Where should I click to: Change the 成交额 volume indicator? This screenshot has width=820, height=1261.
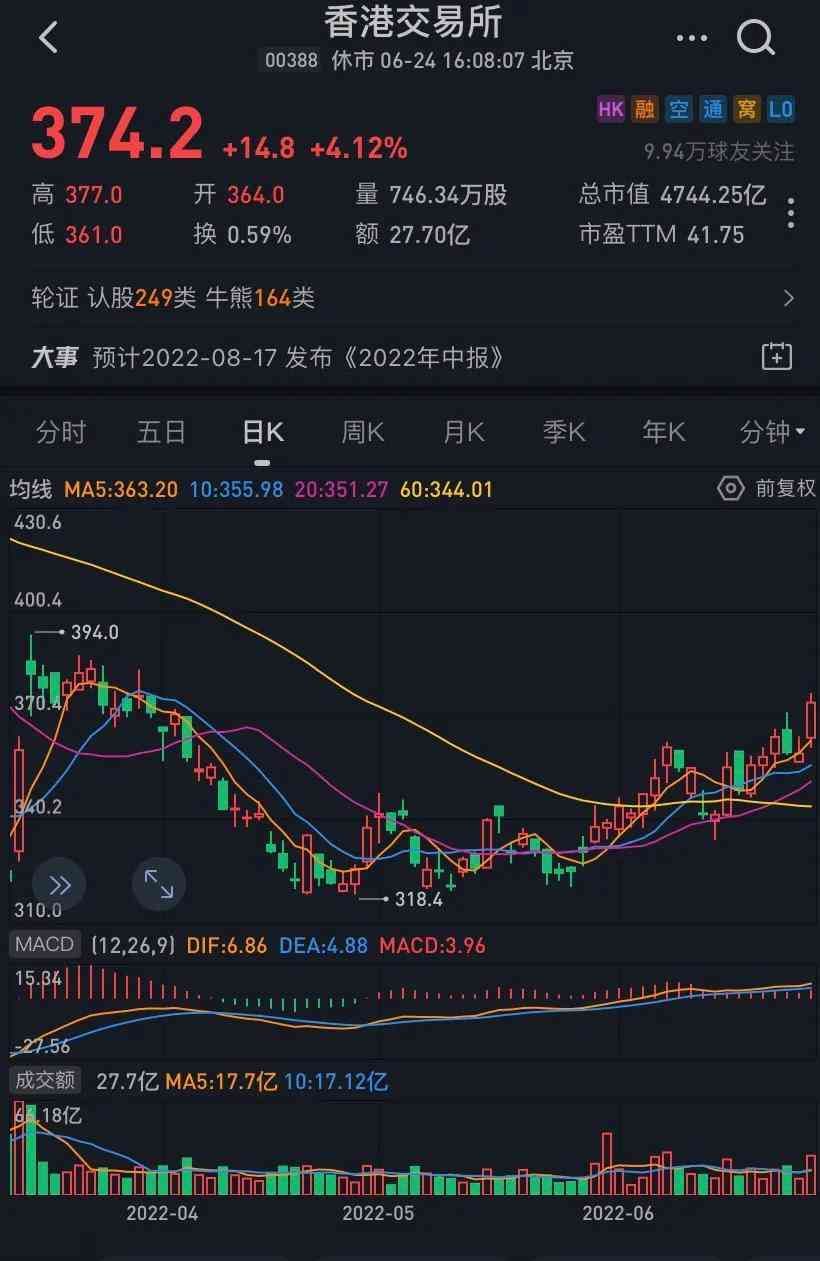pos(44,1081)
